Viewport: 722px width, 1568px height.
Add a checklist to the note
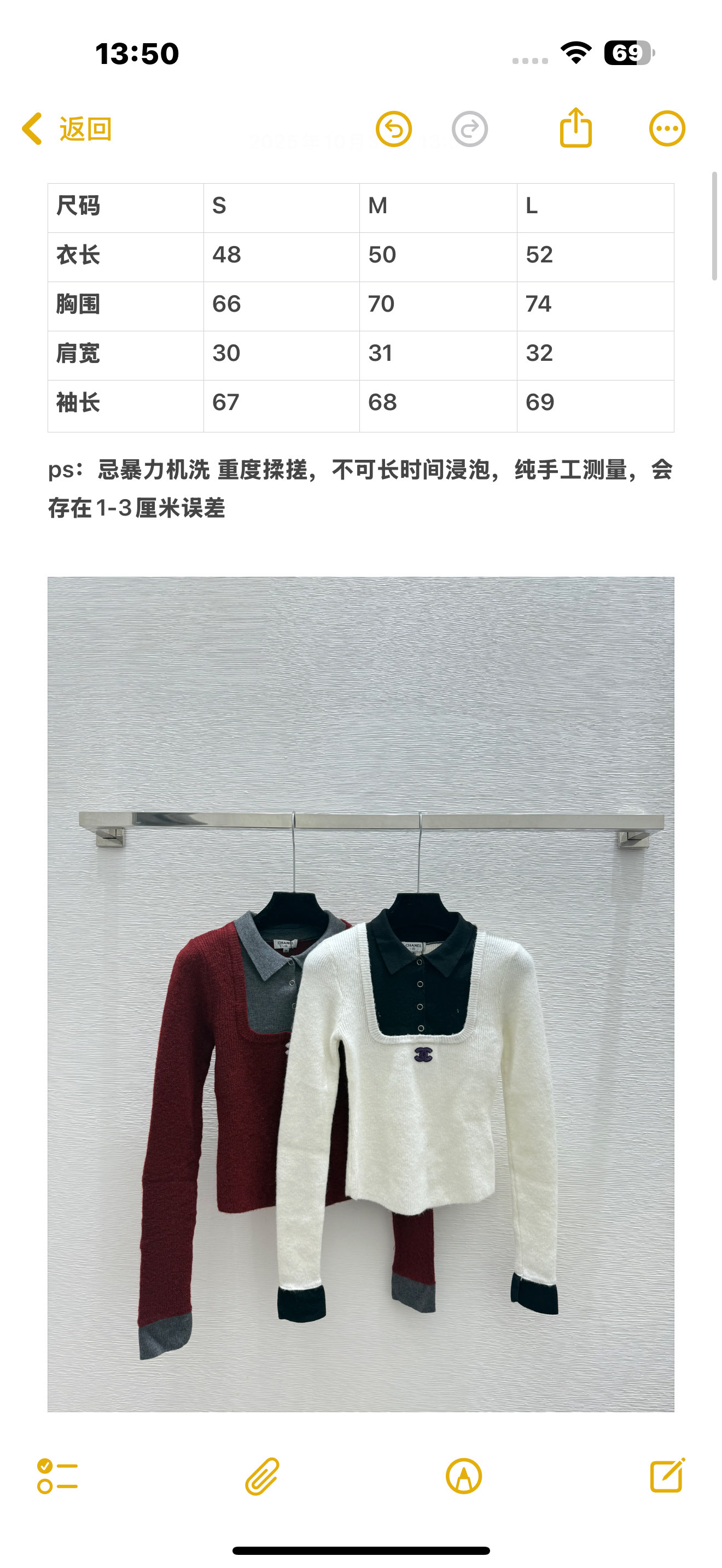(57, 1476)
